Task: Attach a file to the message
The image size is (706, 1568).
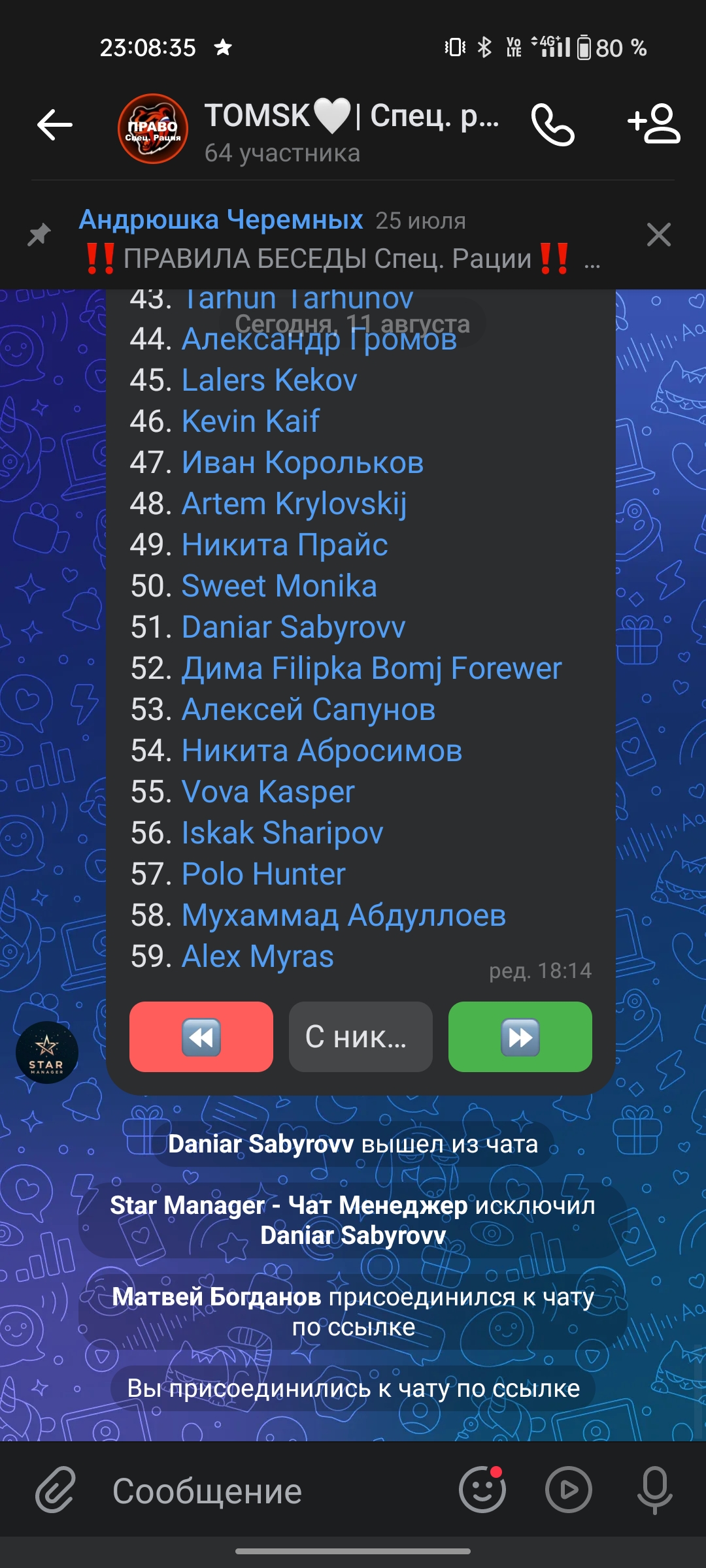Action: tap(56, 1490)
